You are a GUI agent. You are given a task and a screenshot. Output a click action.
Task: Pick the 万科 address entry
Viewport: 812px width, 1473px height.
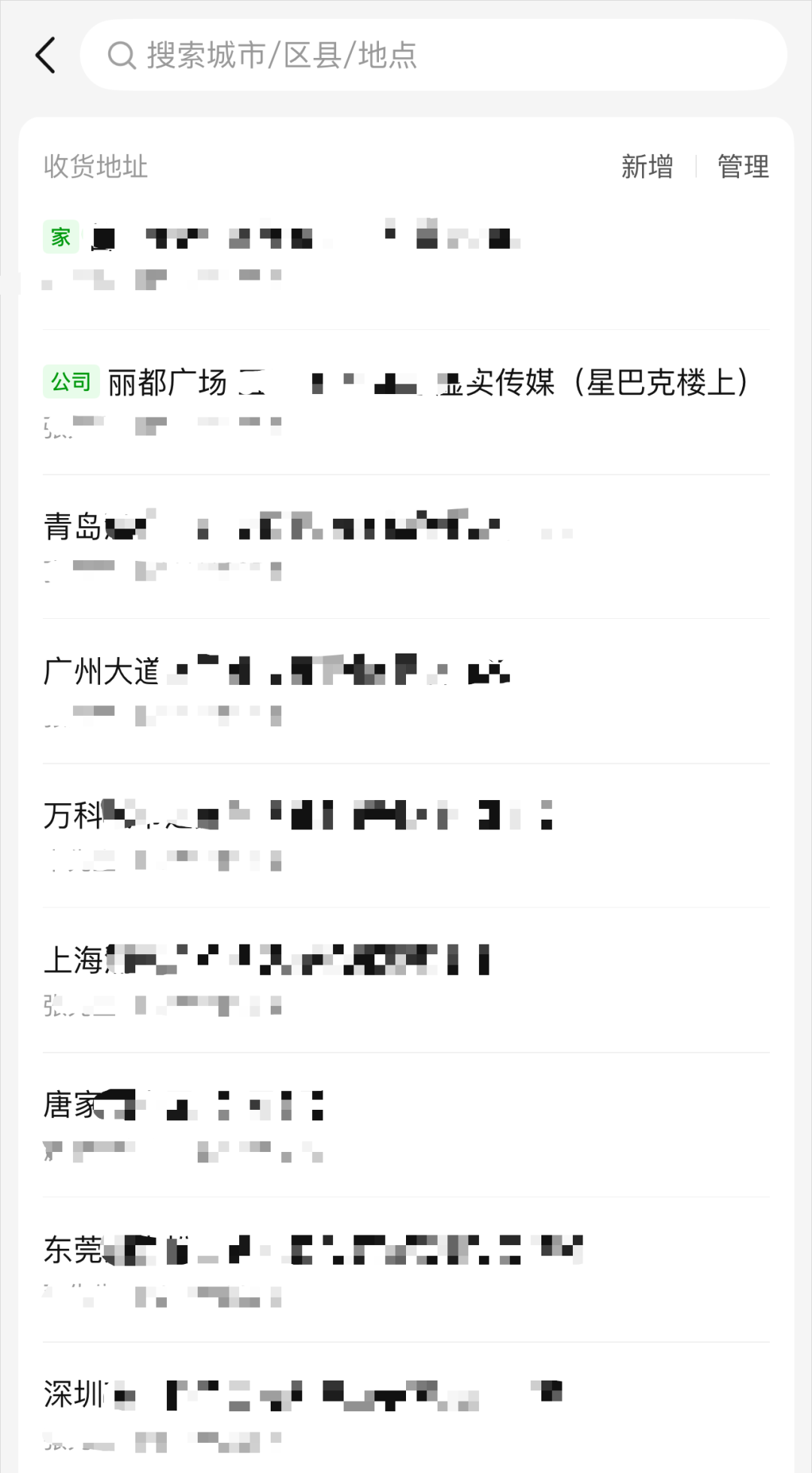coord(301,835)
